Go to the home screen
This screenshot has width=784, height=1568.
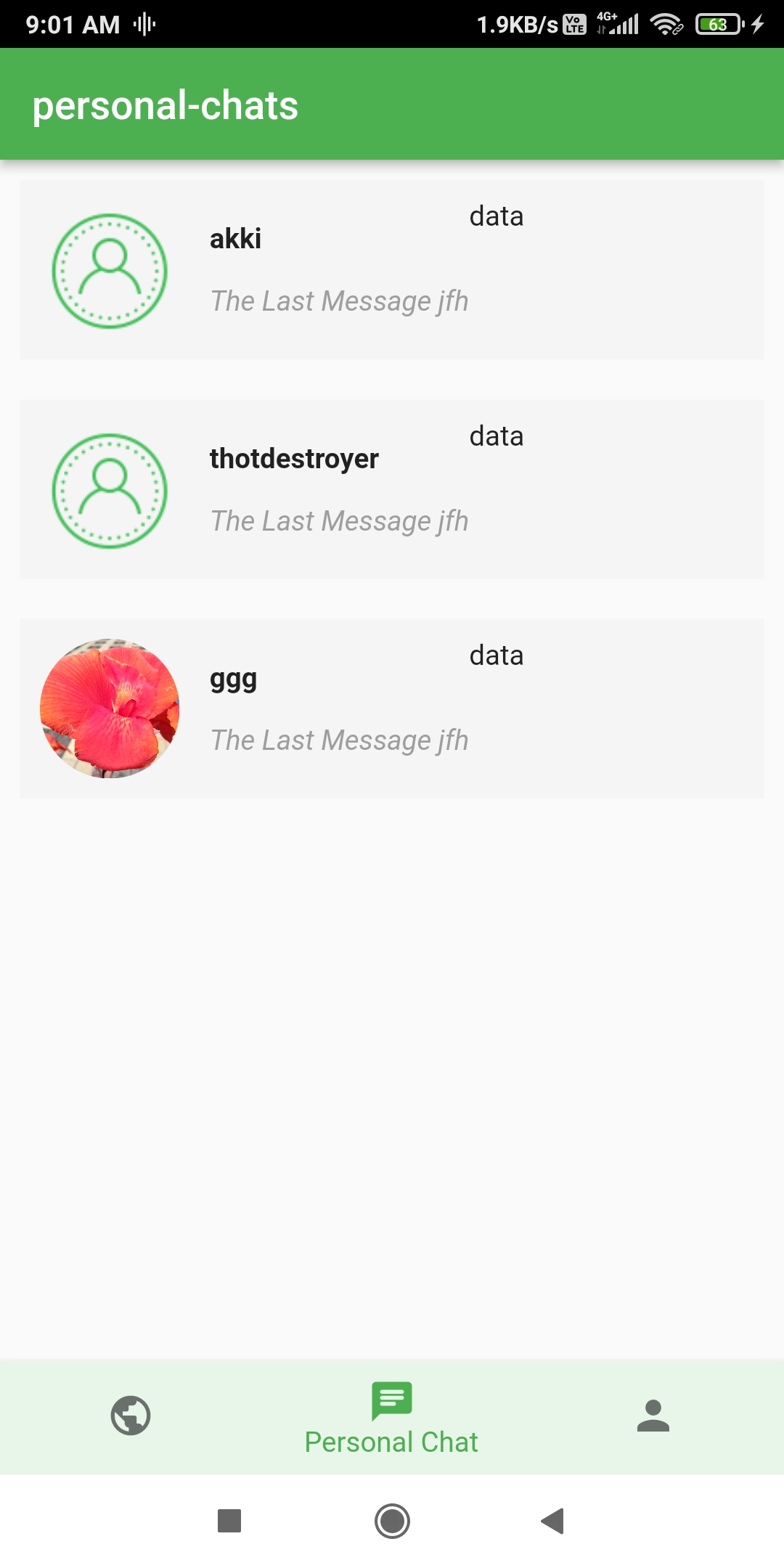(x=392, y=1521)
